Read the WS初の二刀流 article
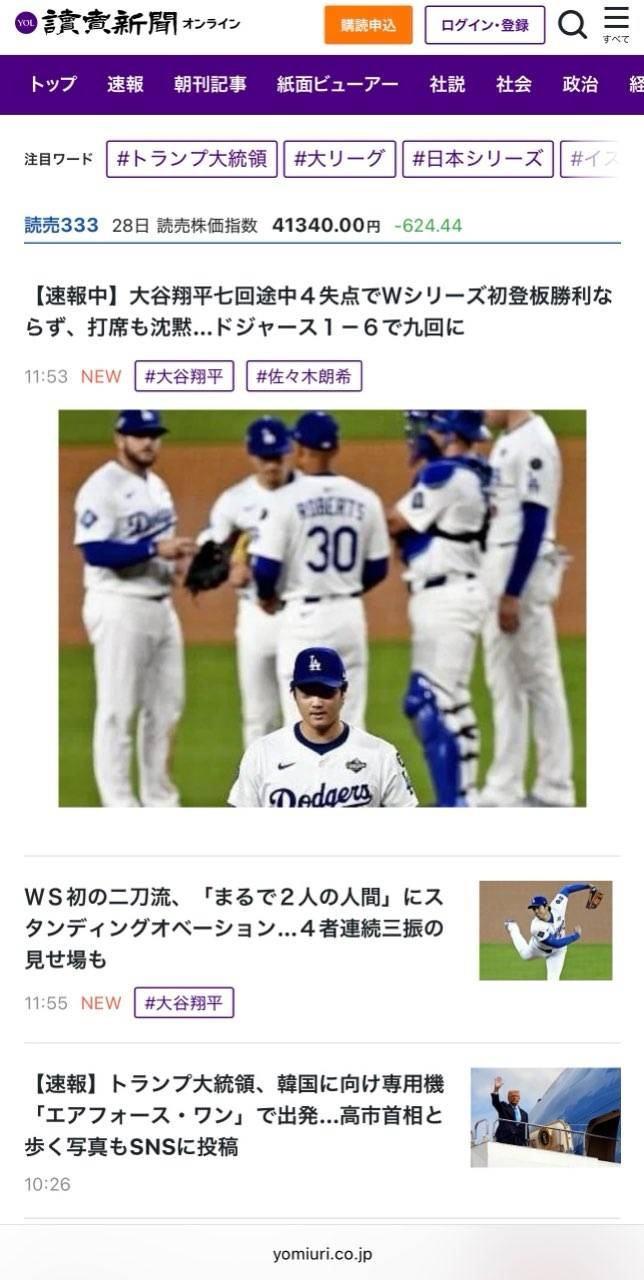 (235, 928)
